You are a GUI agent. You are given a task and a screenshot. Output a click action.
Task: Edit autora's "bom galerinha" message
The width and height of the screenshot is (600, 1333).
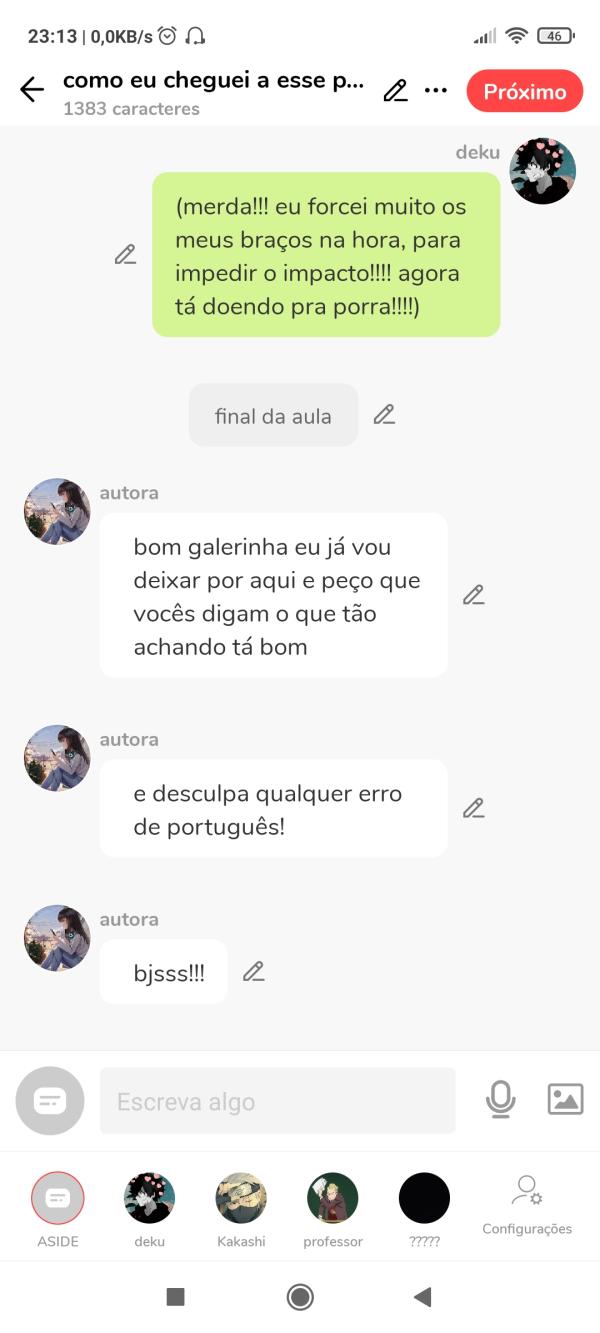click(473, 595)
